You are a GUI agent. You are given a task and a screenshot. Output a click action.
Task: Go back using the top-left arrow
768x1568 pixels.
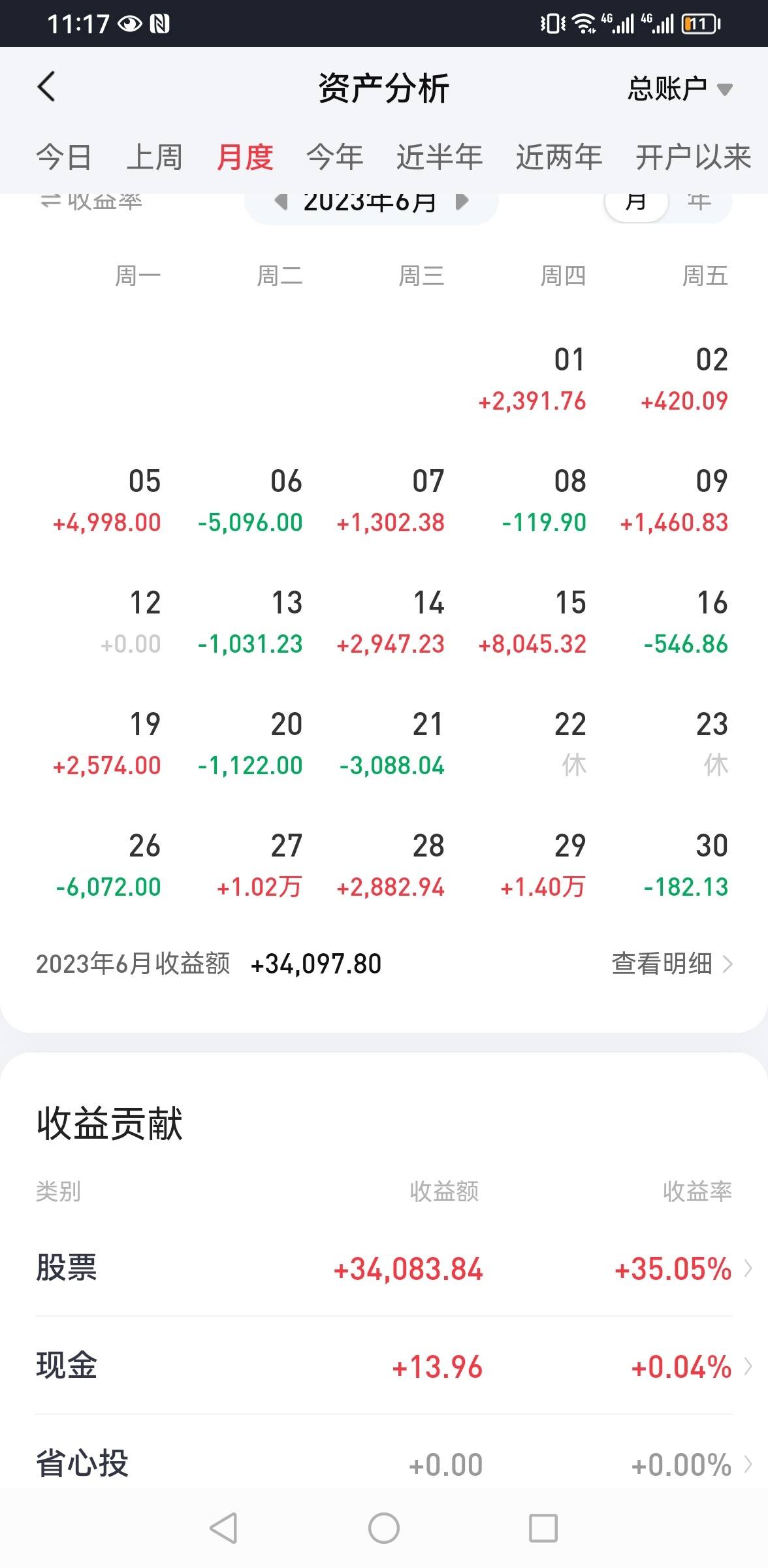pos(46,87)
